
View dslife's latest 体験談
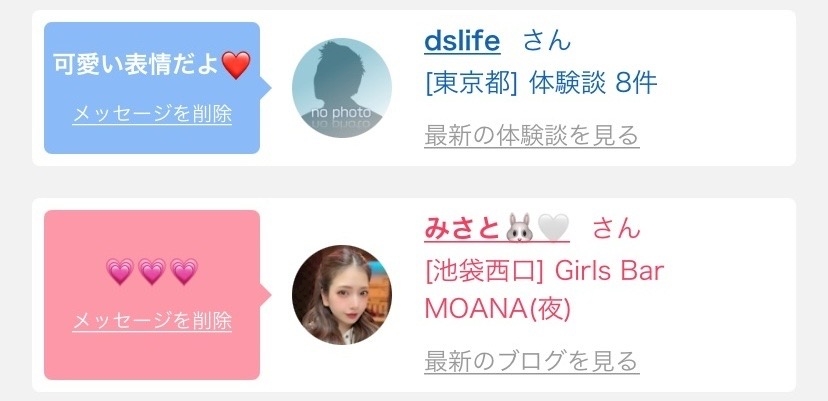tap(531, 135)
